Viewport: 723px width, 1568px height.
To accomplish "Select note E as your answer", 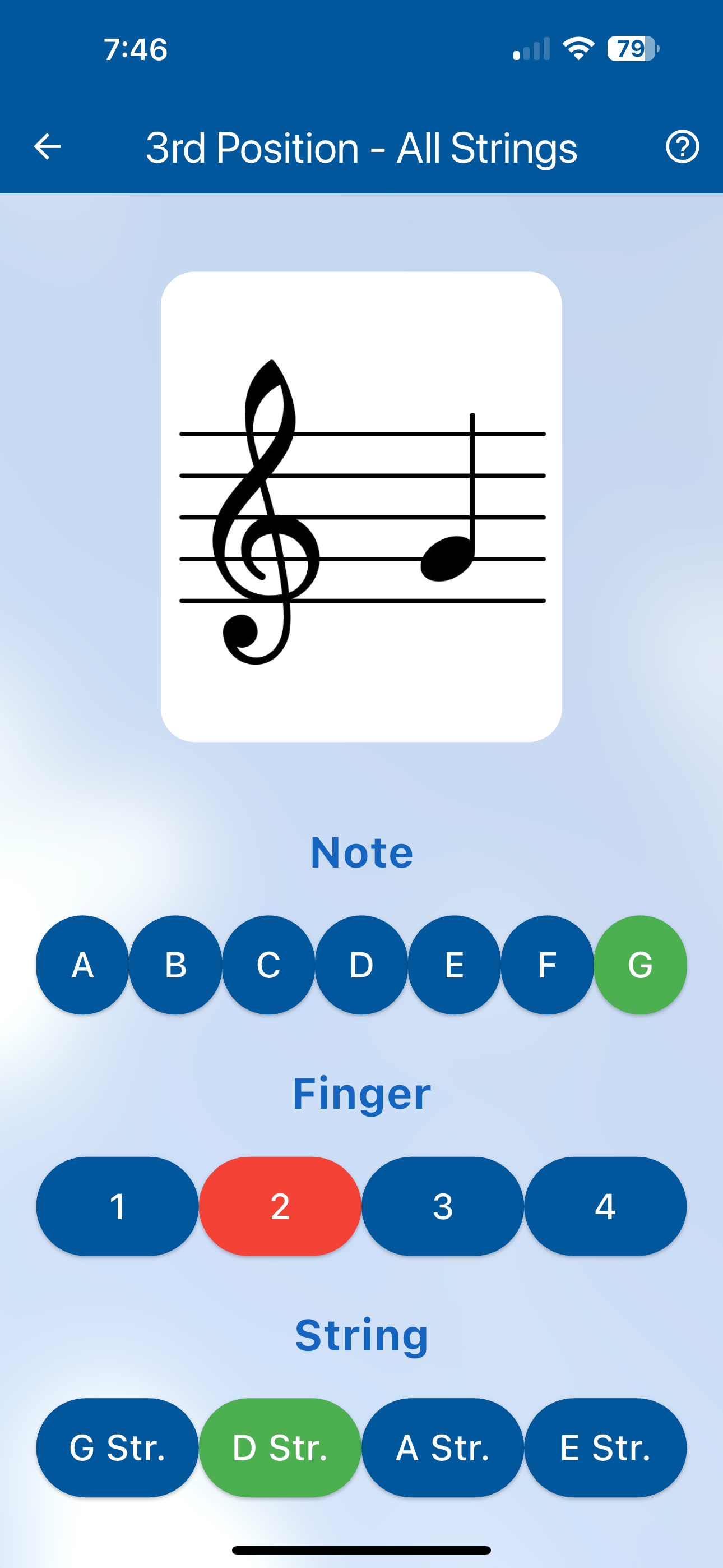I will click(x=454, y=963).
